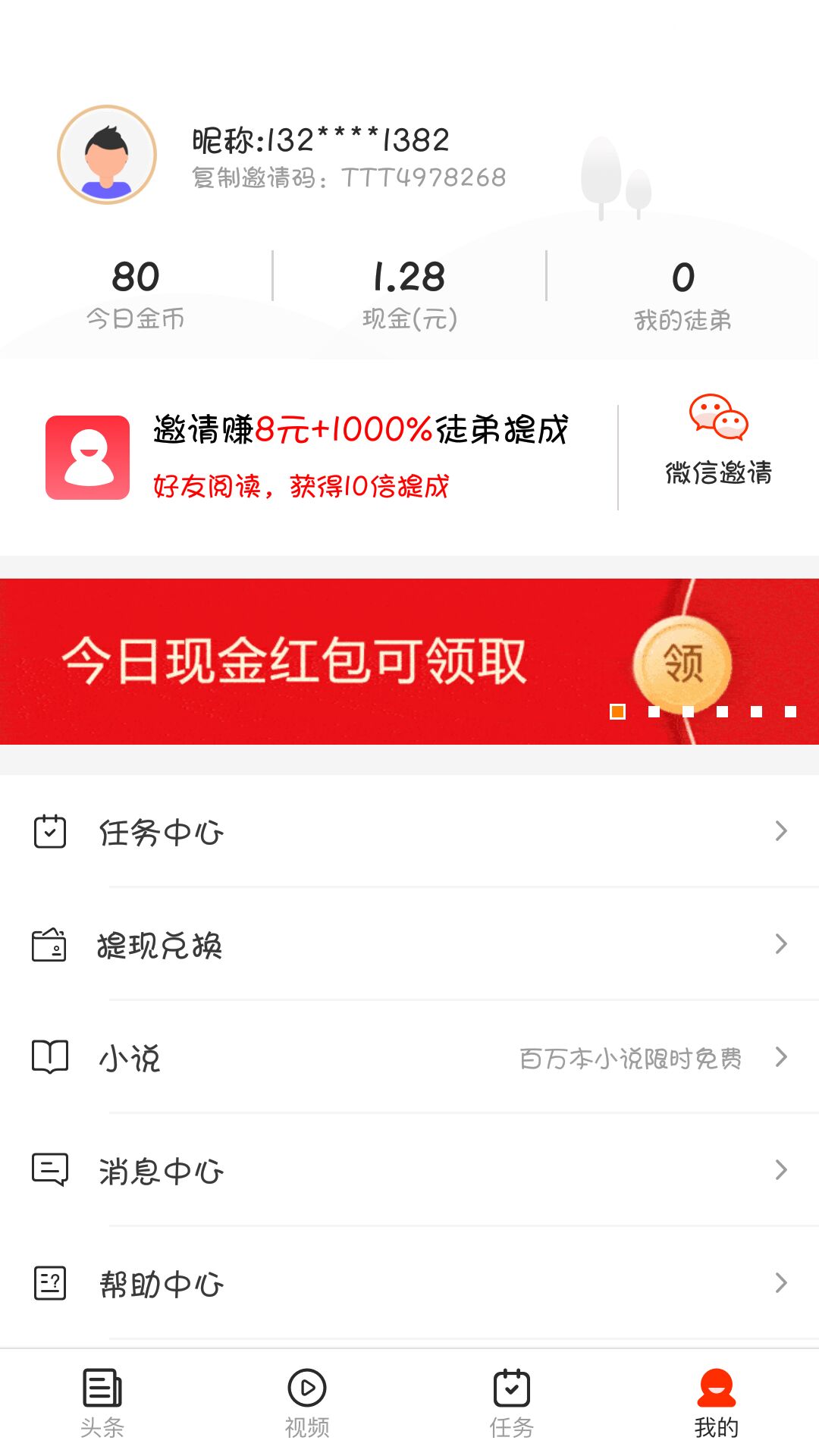Tap the first carousel indicator dot
Viewport: 819px width, 1456px height.
(x=617, y=711)
